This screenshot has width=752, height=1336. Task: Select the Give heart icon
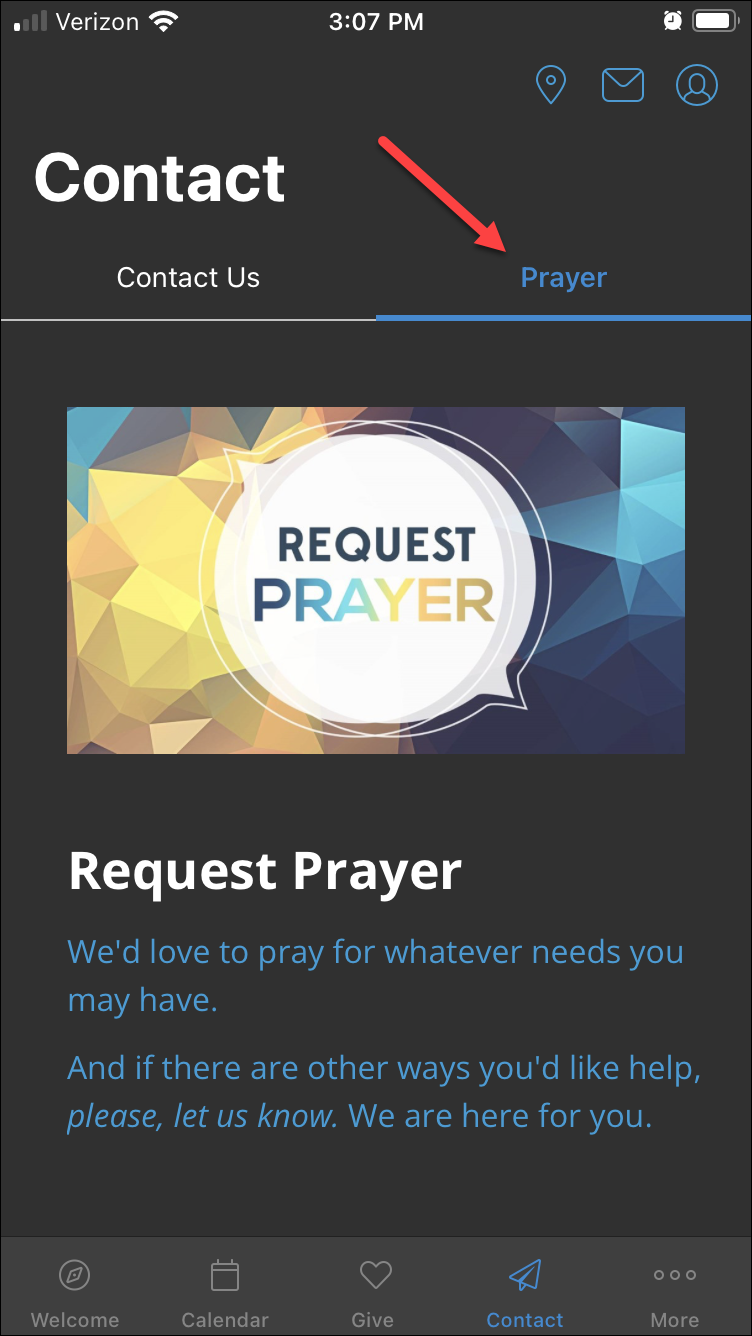point(374,1275)
